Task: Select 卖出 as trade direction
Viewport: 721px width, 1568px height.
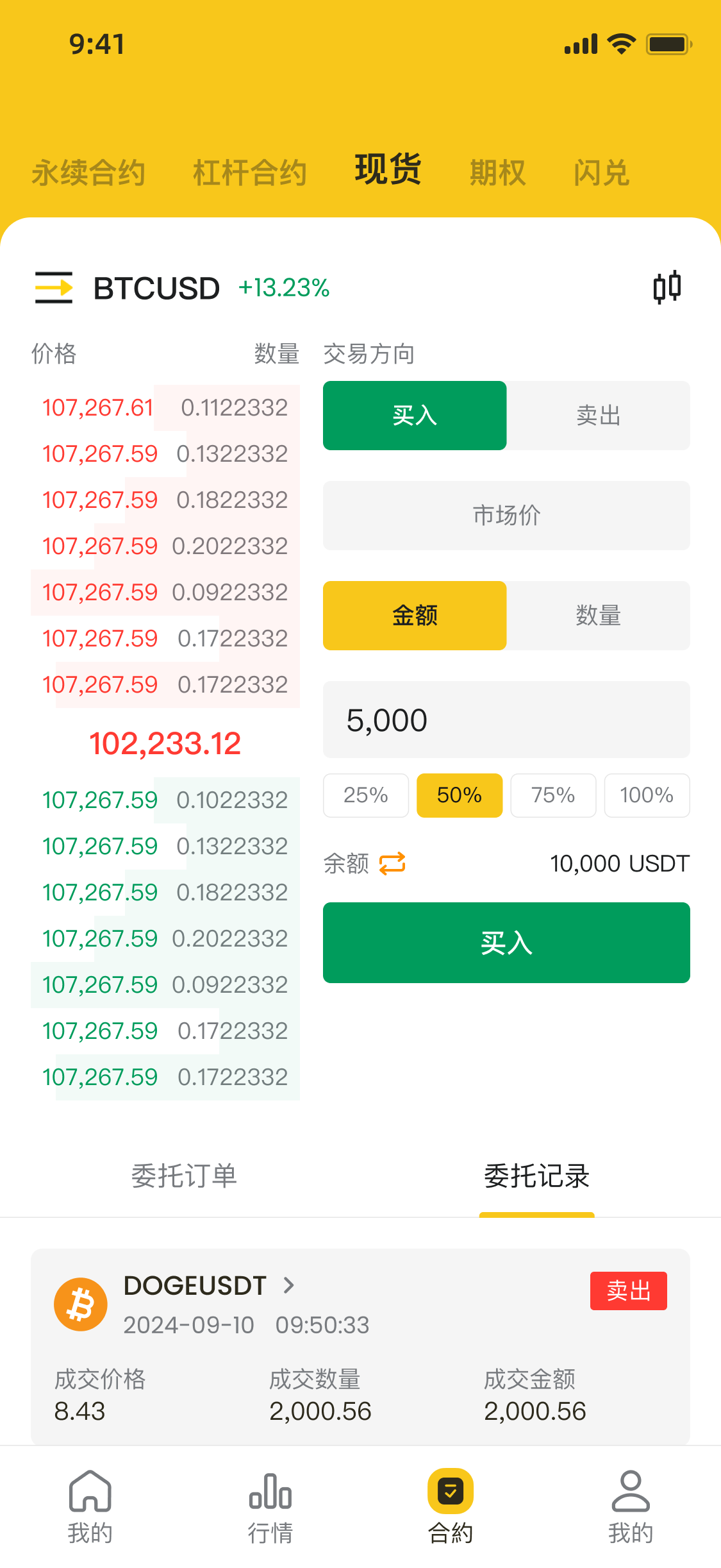Action: pos(598,416)
